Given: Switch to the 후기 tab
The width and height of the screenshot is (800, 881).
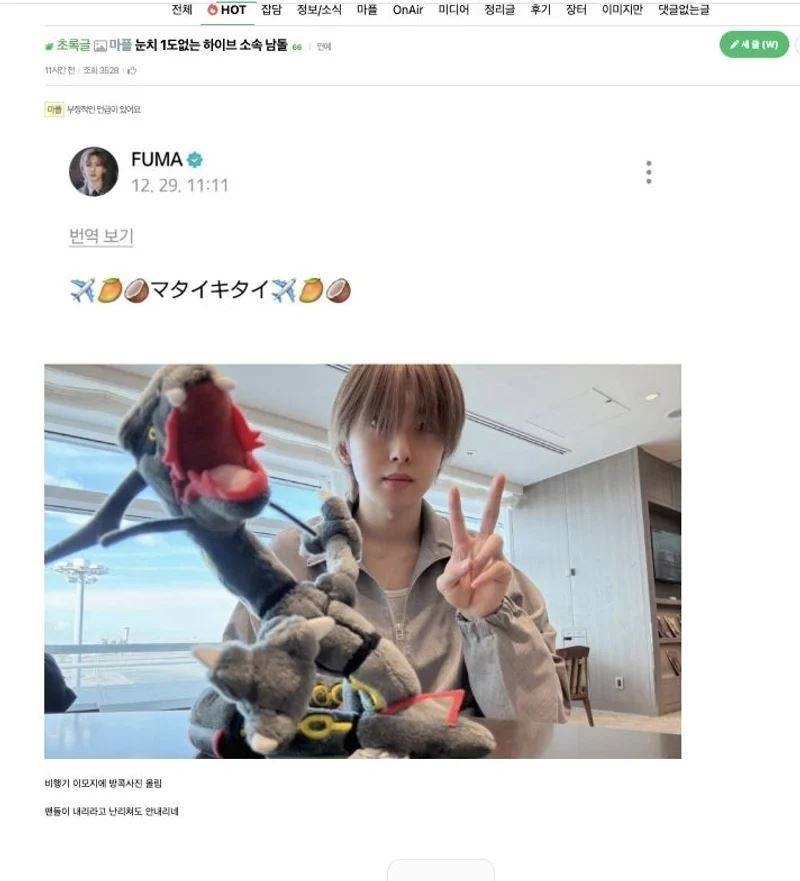Looking at the screenshot, I should 540,10.
